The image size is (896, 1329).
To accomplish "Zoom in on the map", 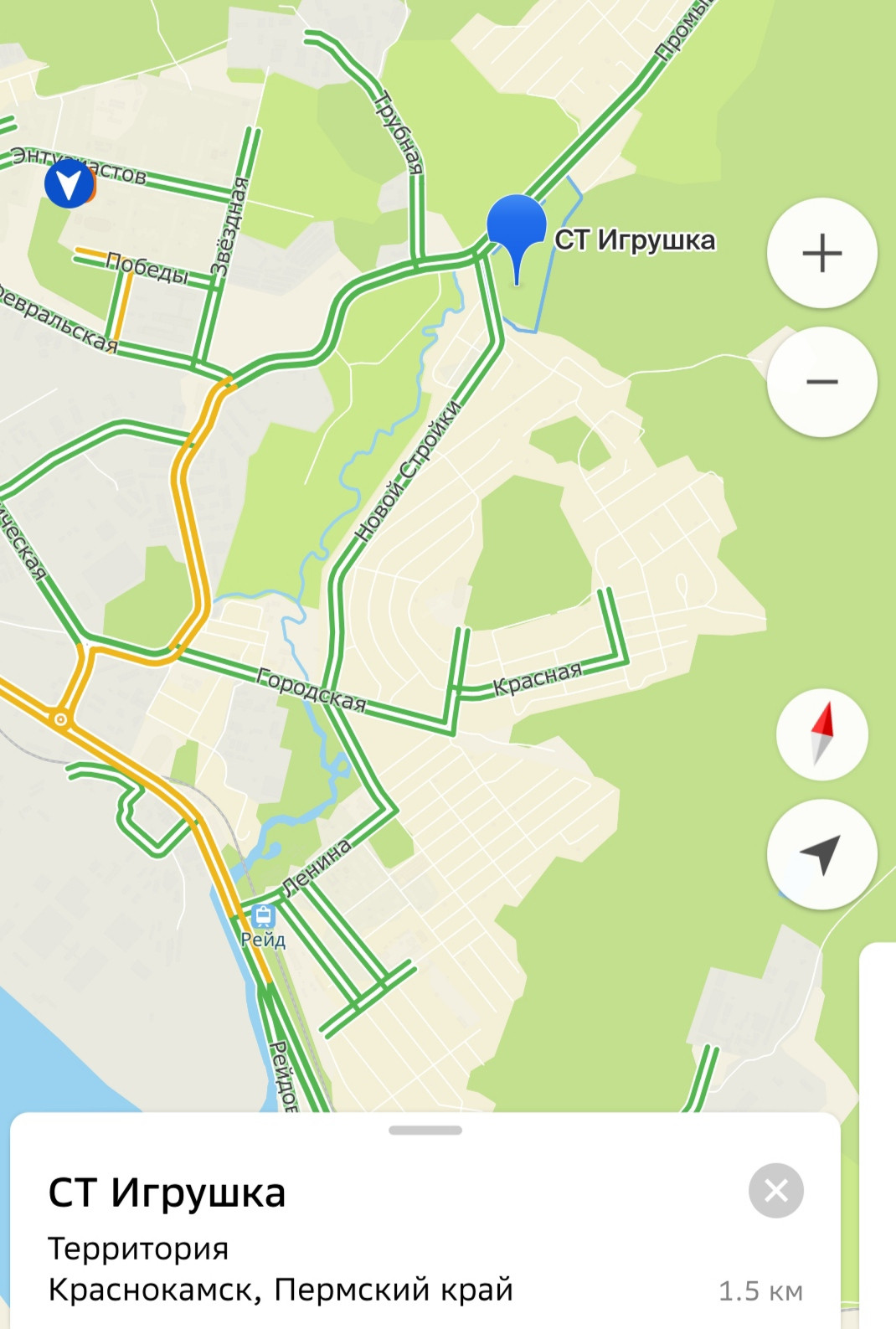I will 821,253.
